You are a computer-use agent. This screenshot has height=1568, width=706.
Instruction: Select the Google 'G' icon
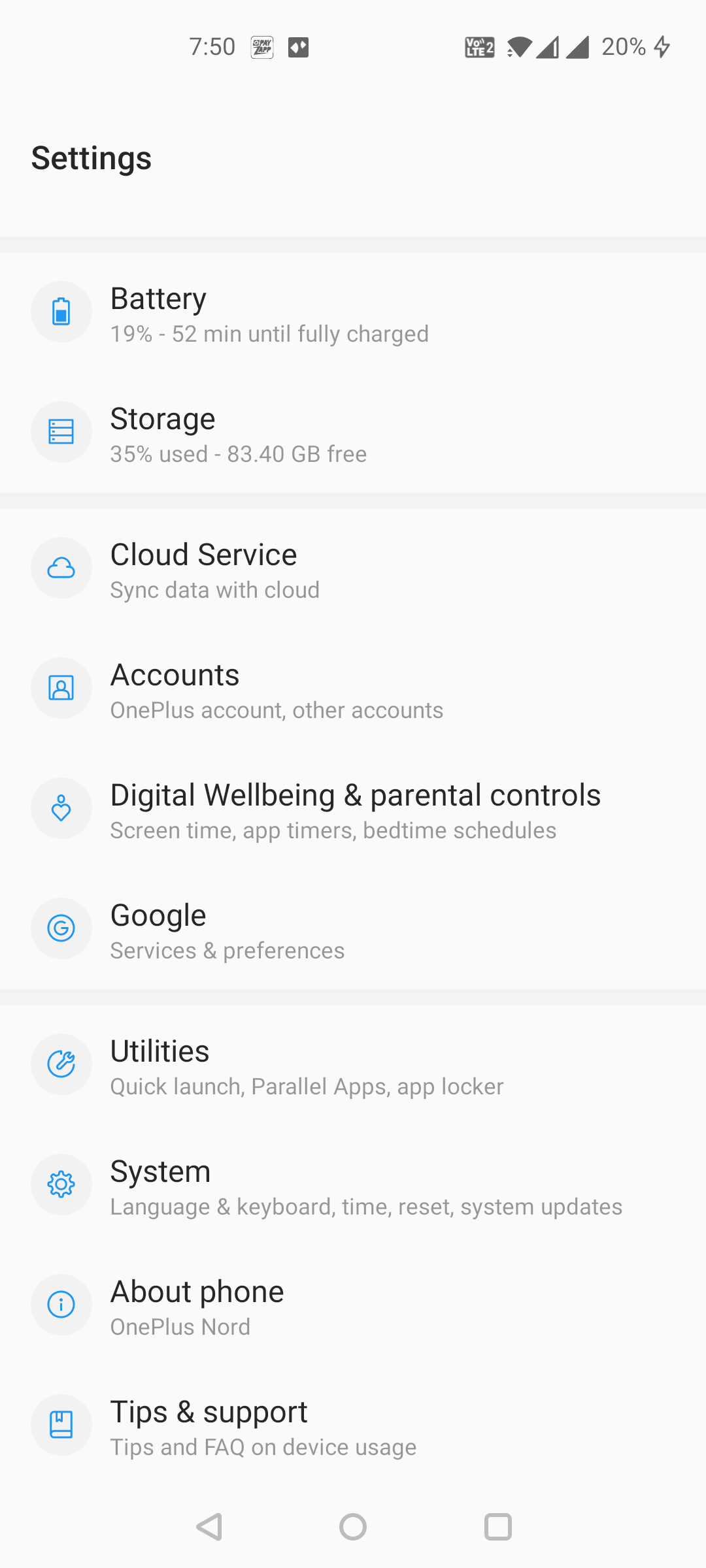coord(61,928)
